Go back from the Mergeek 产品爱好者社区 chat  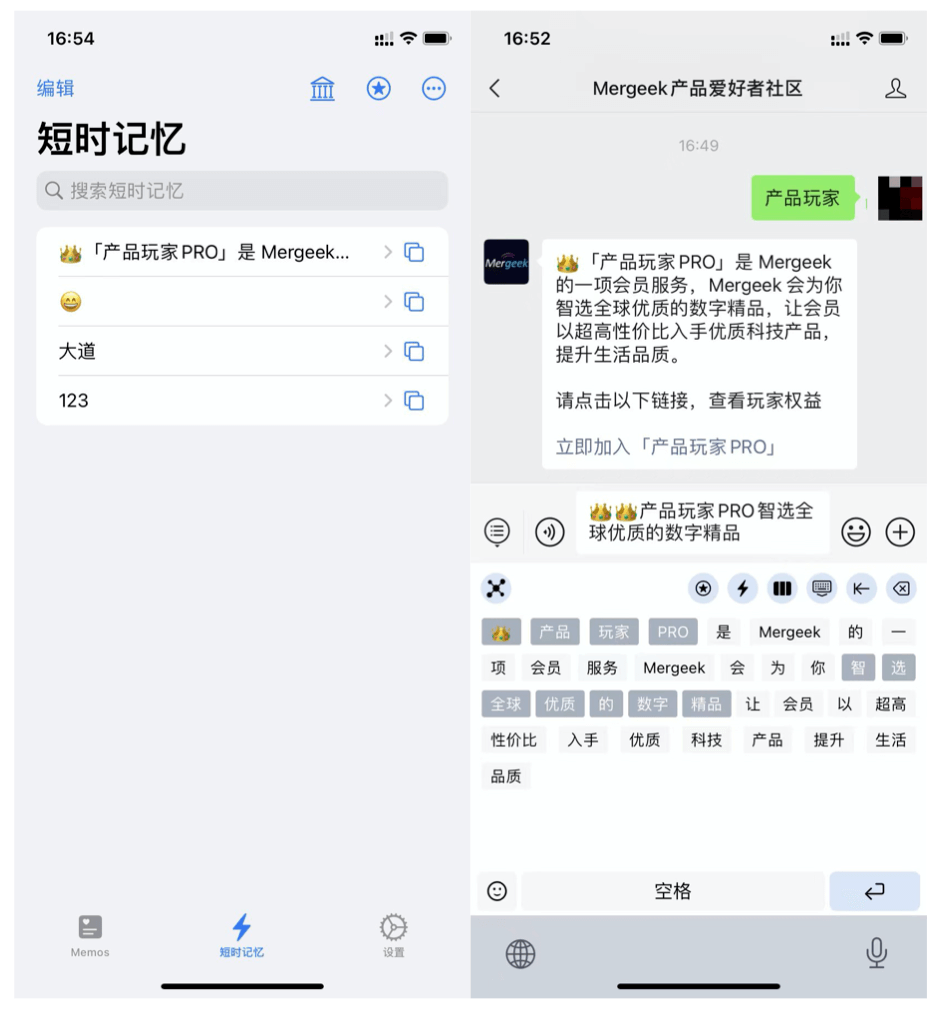(x=495, y=89)
